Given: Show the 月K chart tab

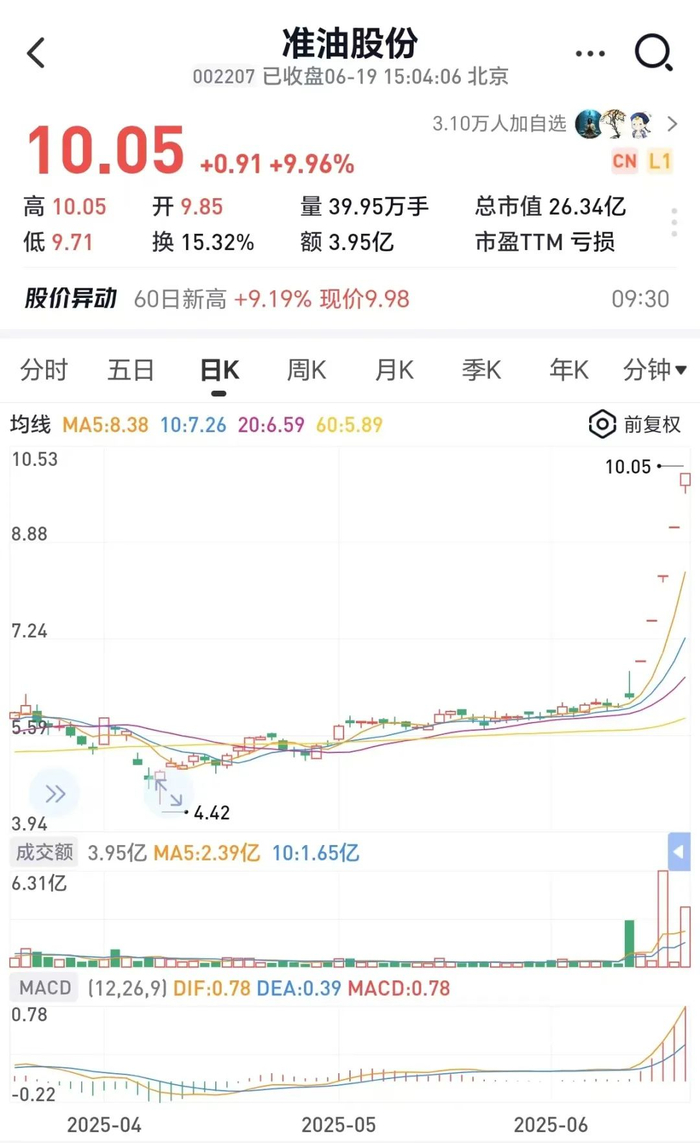Looking at the screenshot, I should pos(394,370).
